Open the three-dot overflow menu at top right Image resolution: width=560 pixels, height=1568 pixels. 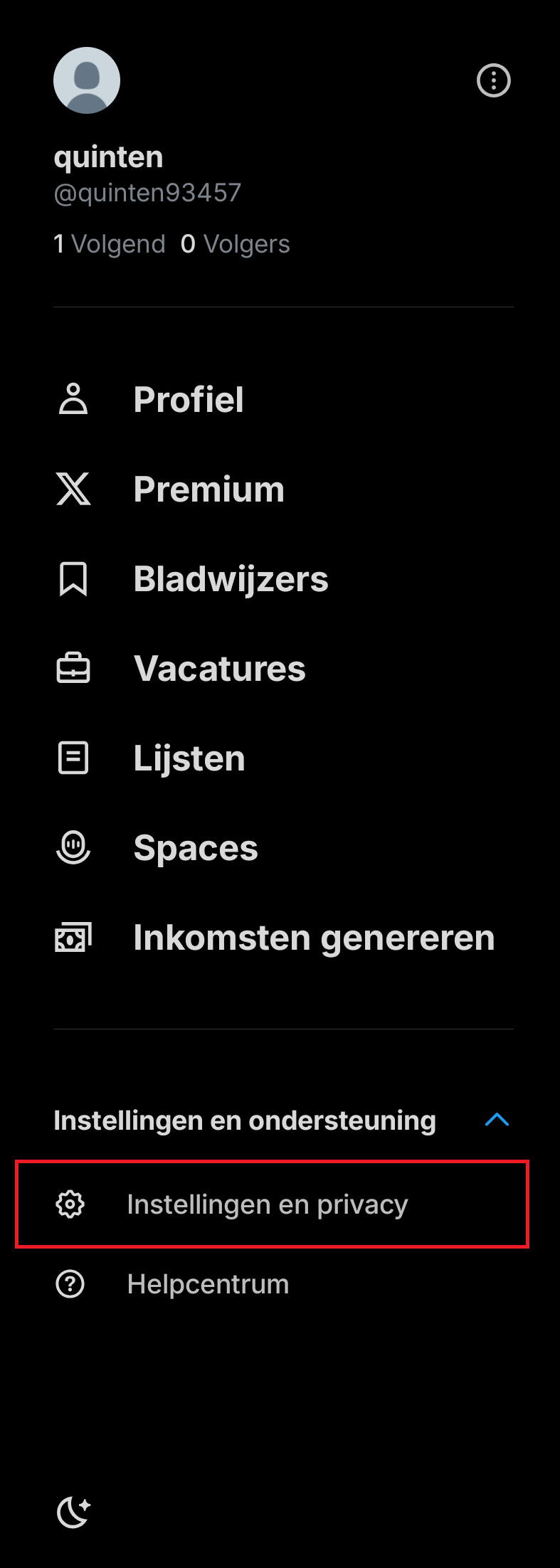(x=493, y=80)
